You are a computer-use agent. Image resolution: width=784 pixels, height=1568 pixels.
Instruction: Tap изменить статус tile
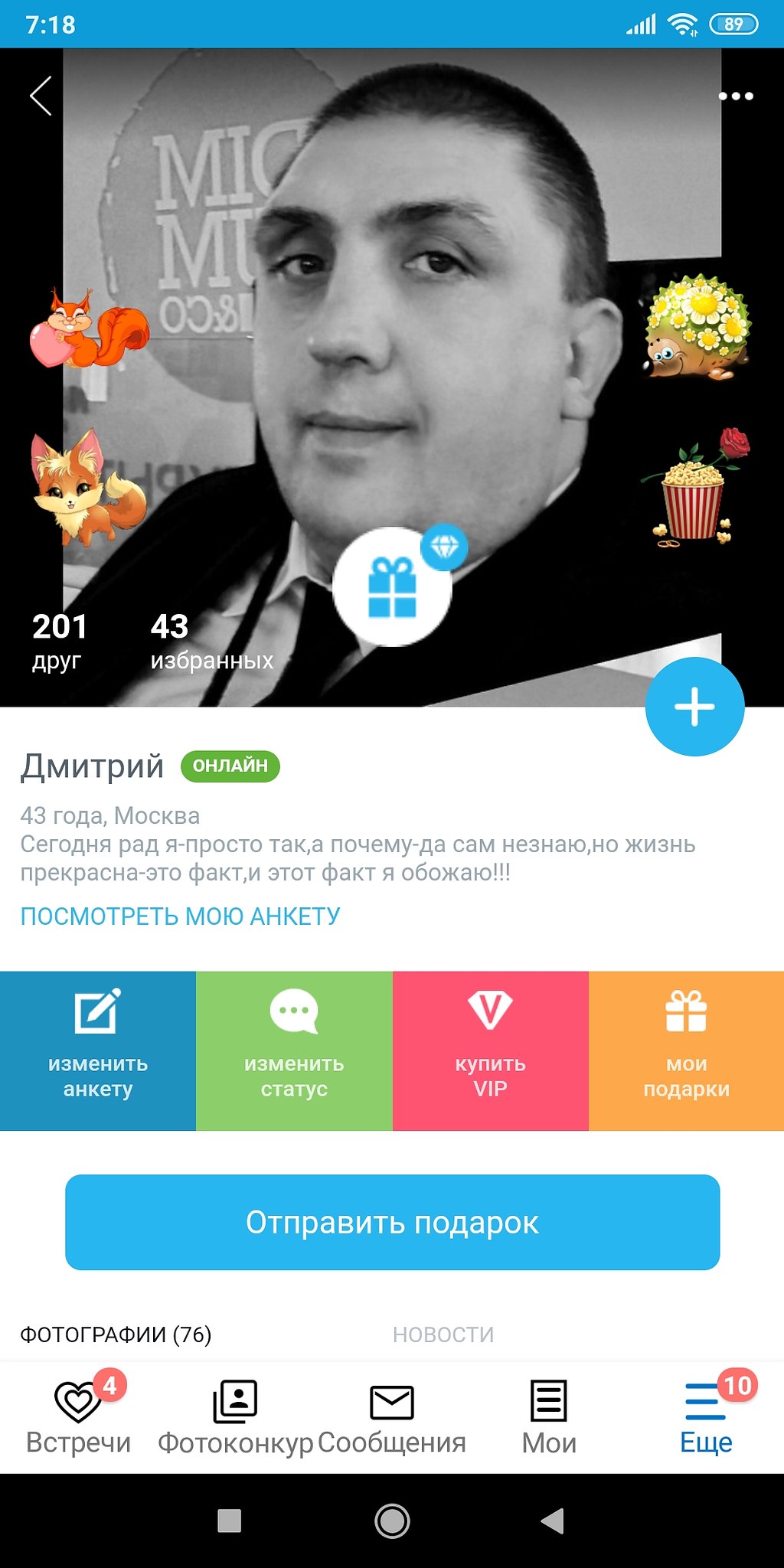pyautogui.click(x=294, y=1050)
